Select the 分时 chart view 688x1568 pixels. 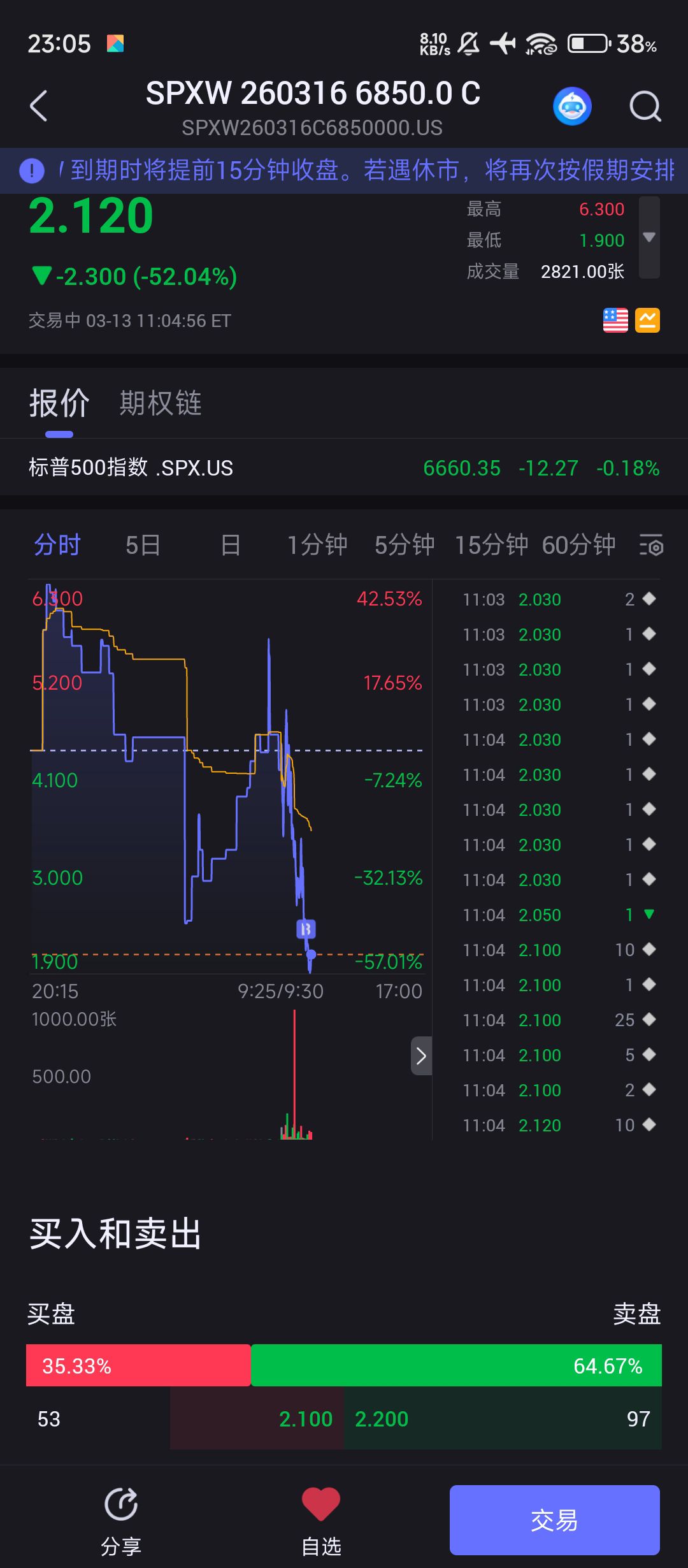tap(57, 546)
